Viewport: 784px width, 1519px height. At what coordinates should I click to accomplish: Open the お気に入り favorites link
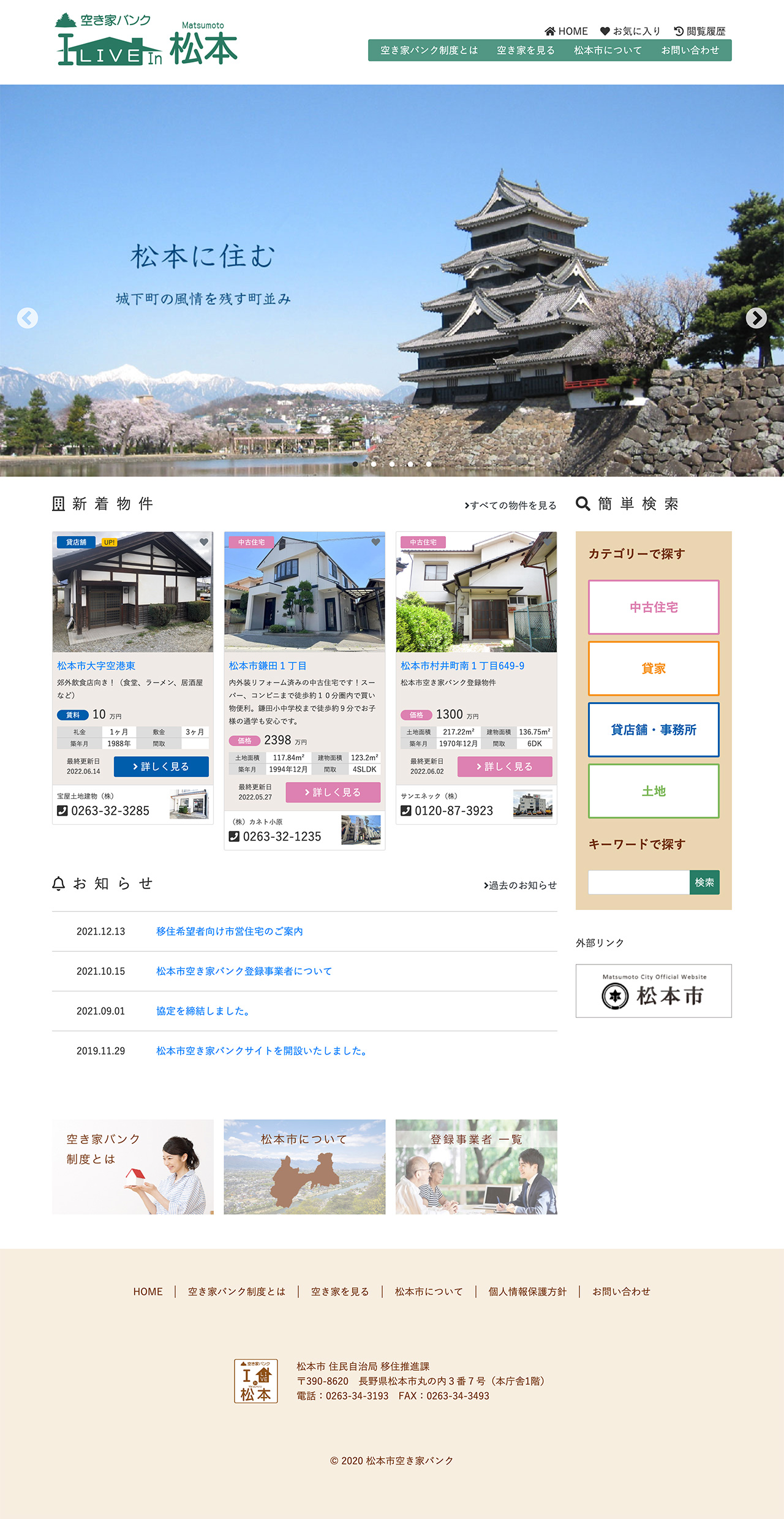(x=630, y=31)
